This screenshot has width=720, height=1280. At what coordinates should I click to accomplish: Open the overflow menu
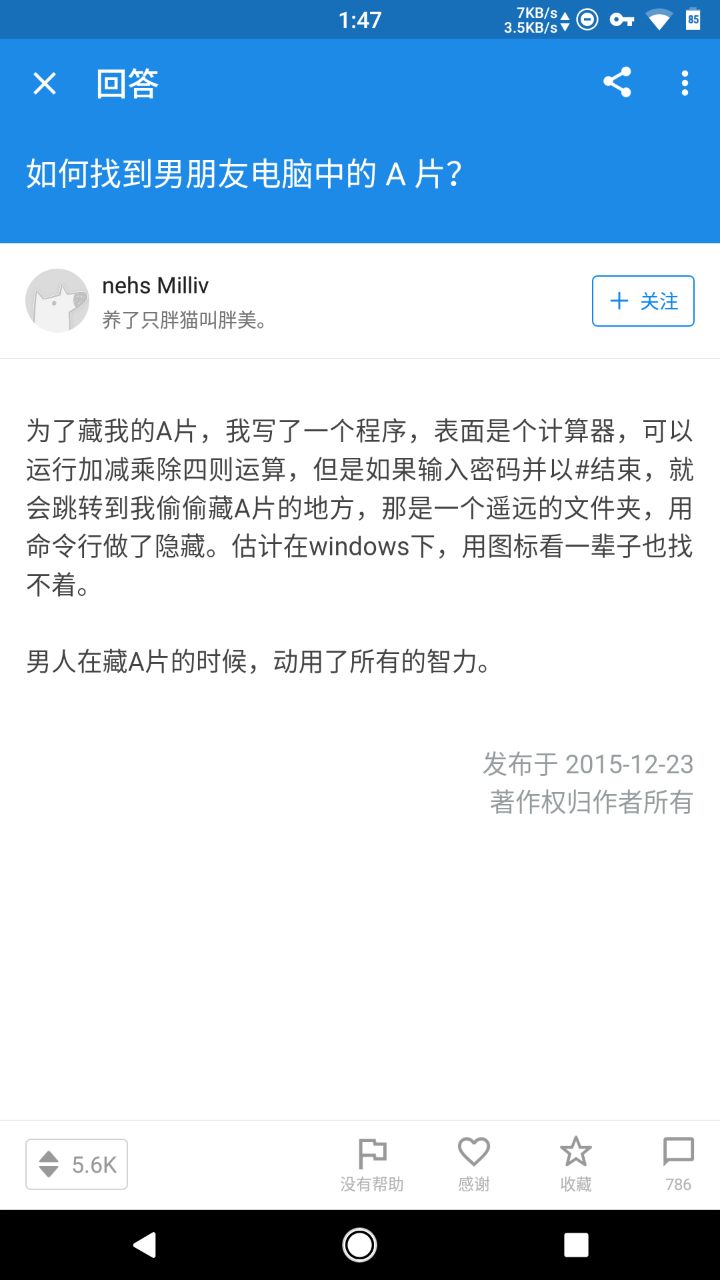coord(685,83)
